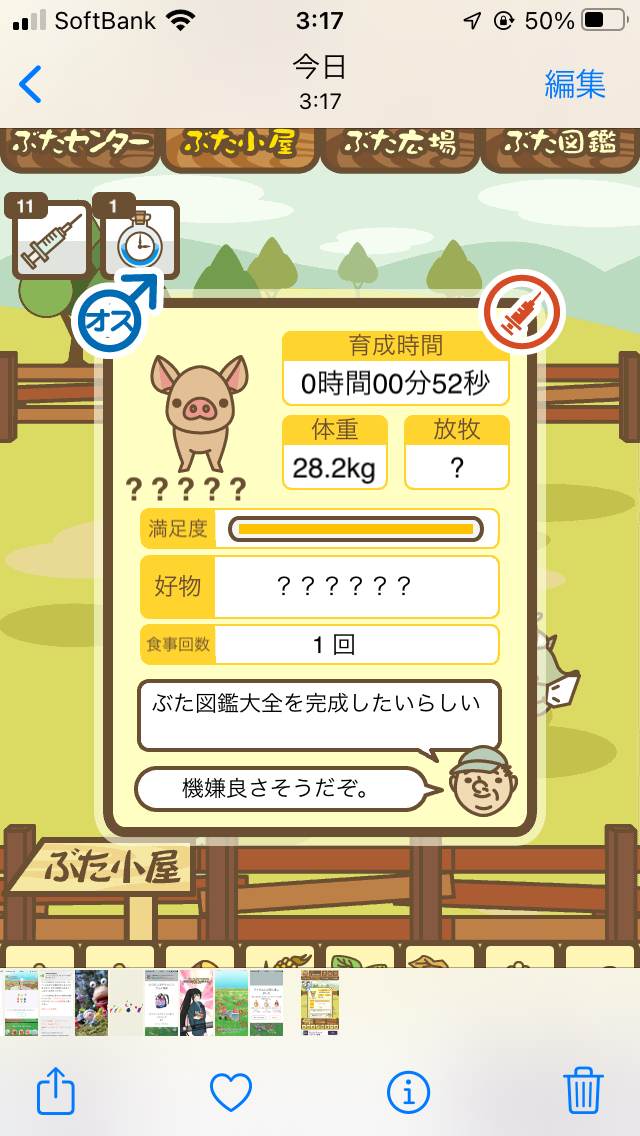Open the share sheet for this photo

coord(56,1090)
